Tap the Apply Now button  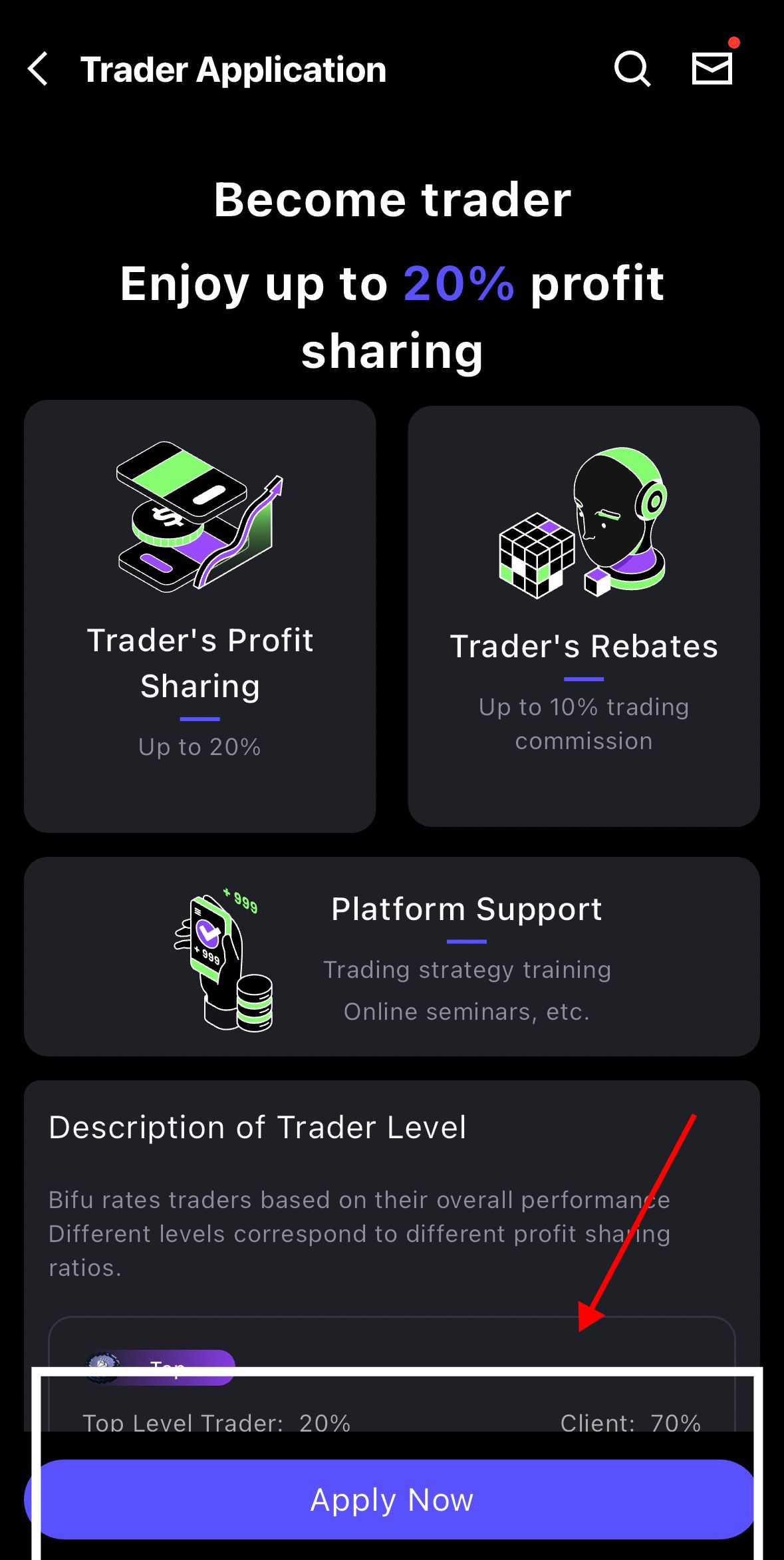click(392, 1500)
